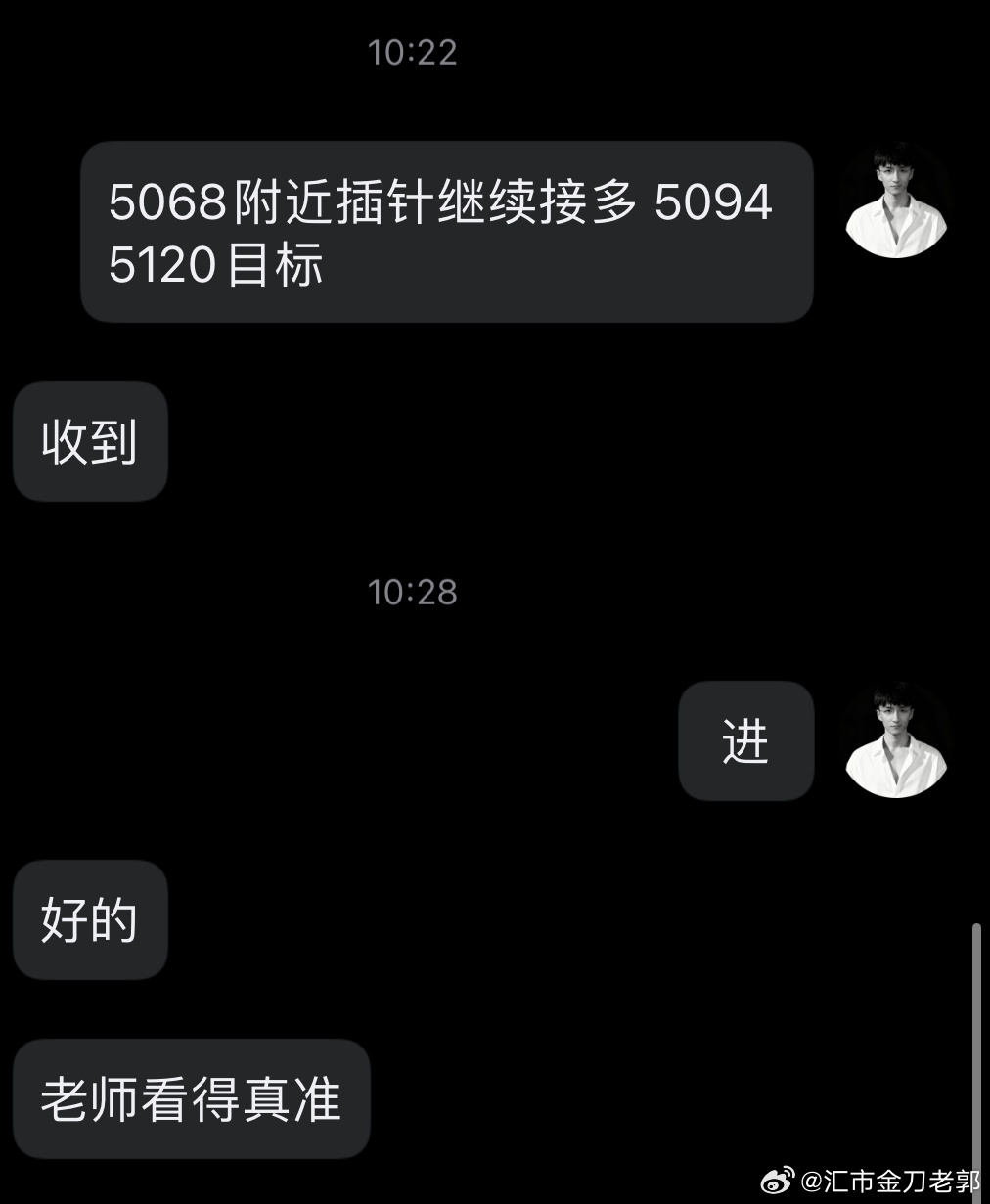The image size is (990, 1204).
Task: Tap the 收到 reply bubble
Action: point(89,441)
